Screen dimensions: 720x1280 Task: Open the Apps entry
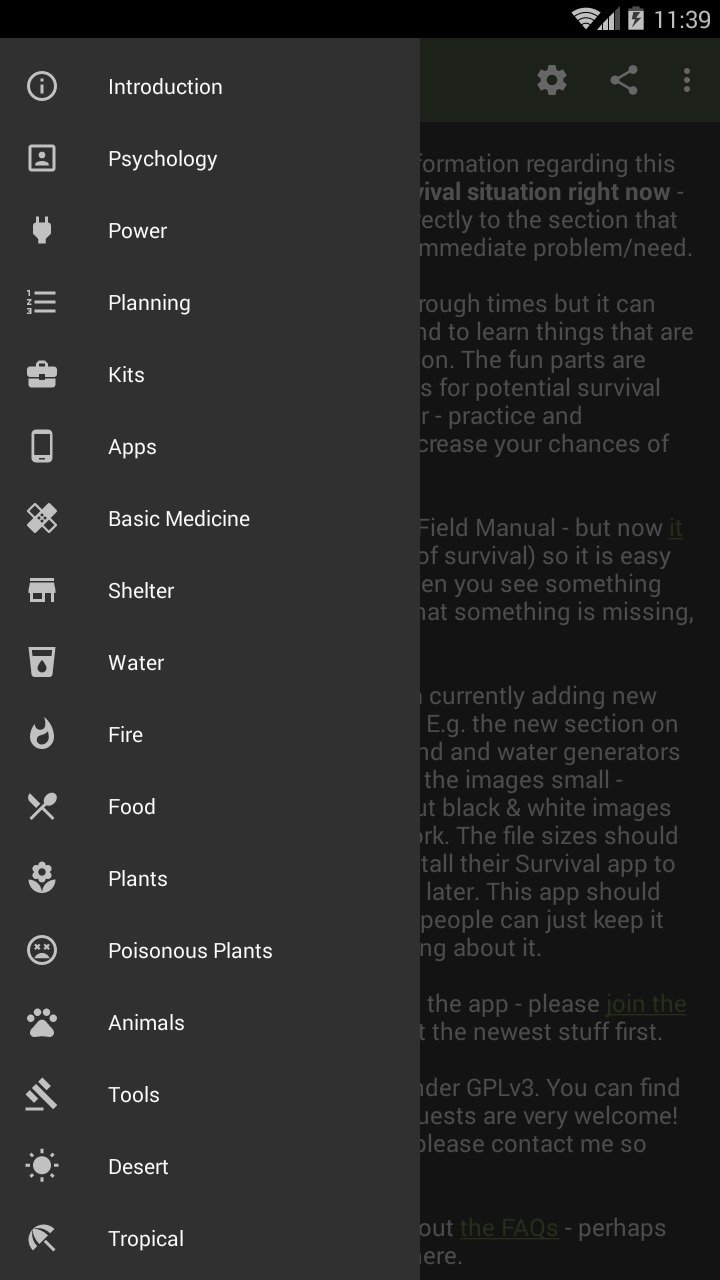click(210, 447)
